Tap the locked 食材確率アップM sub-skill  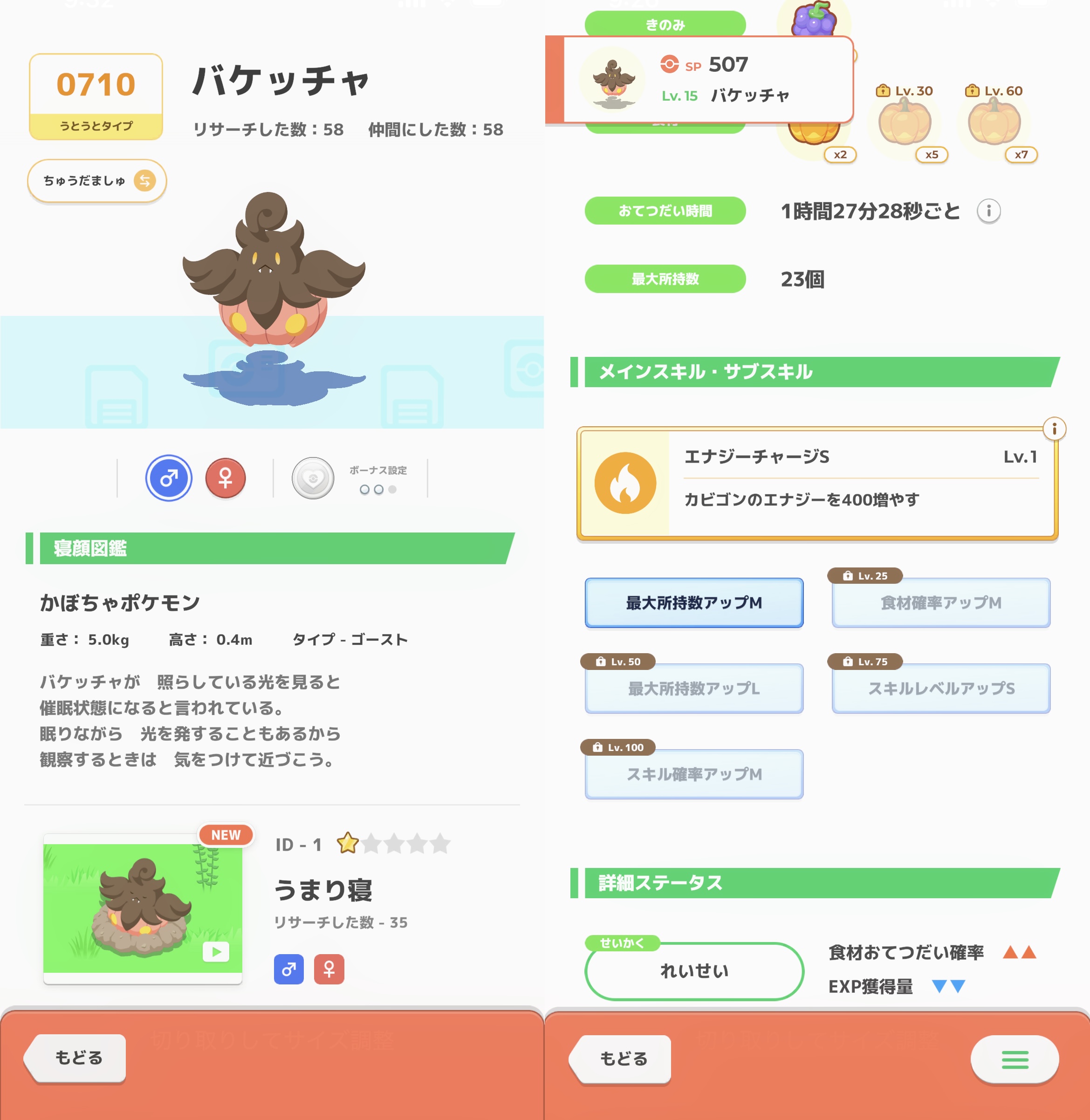tap(940, 603)
